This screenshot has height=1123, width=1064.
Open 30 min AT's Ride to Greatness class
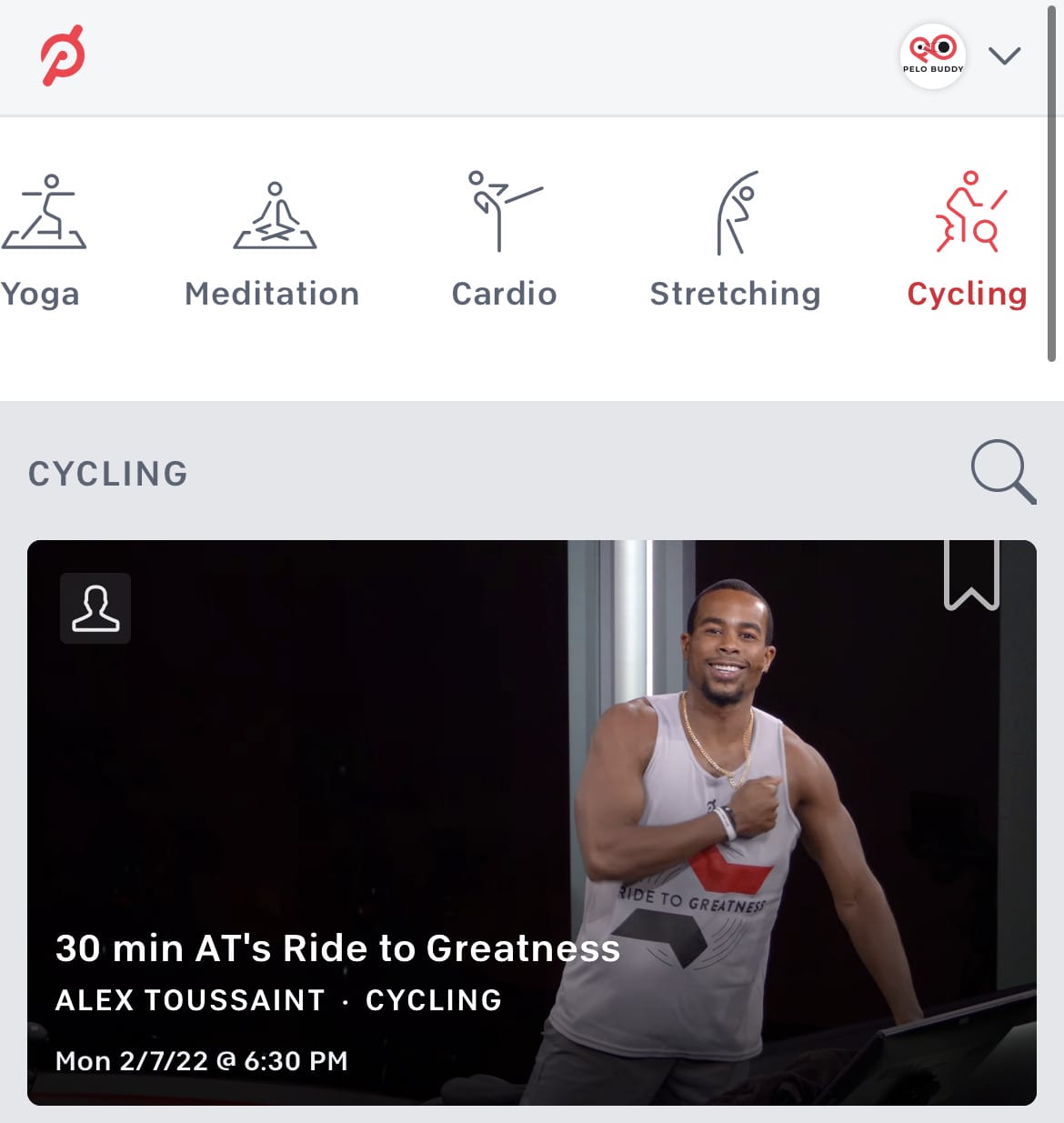[338, 948]
